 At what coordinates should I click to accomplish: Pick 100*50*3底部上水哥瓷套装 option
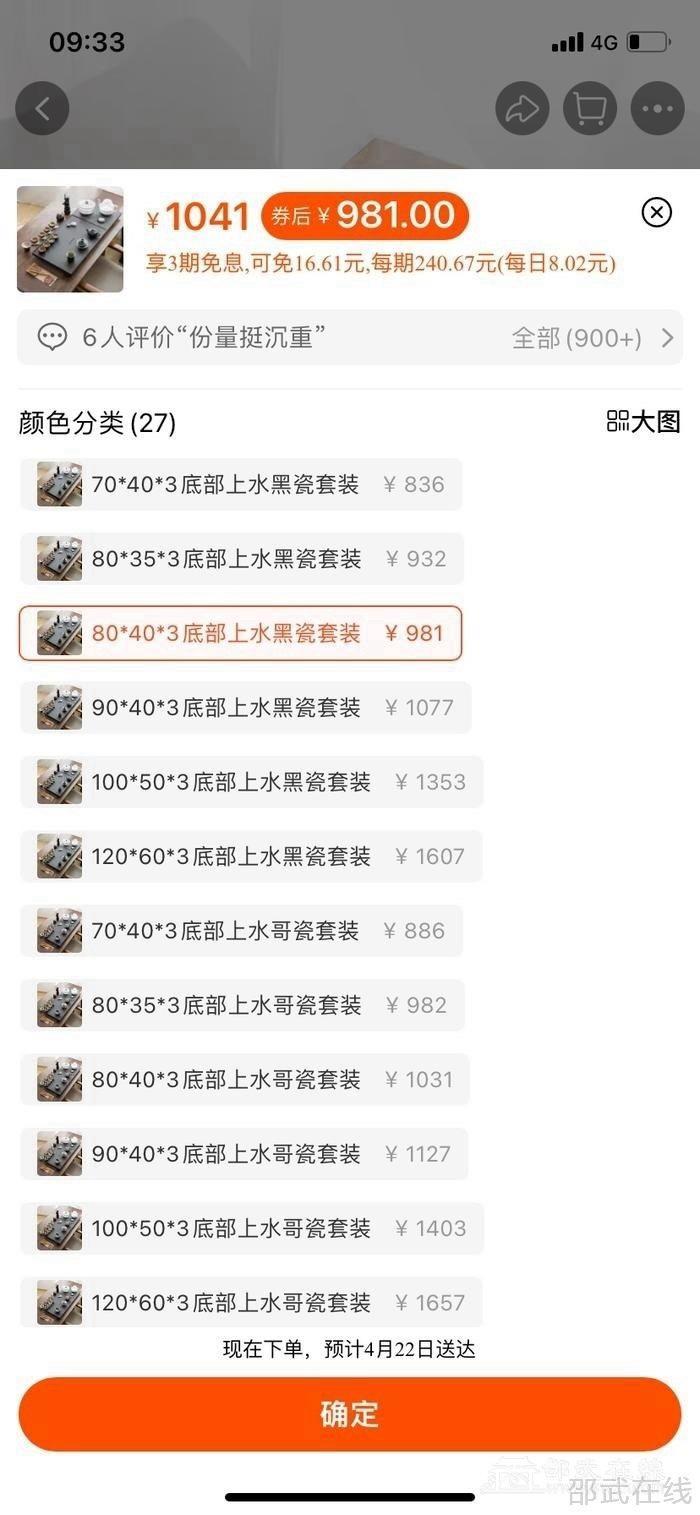(x=251, y=1228)
